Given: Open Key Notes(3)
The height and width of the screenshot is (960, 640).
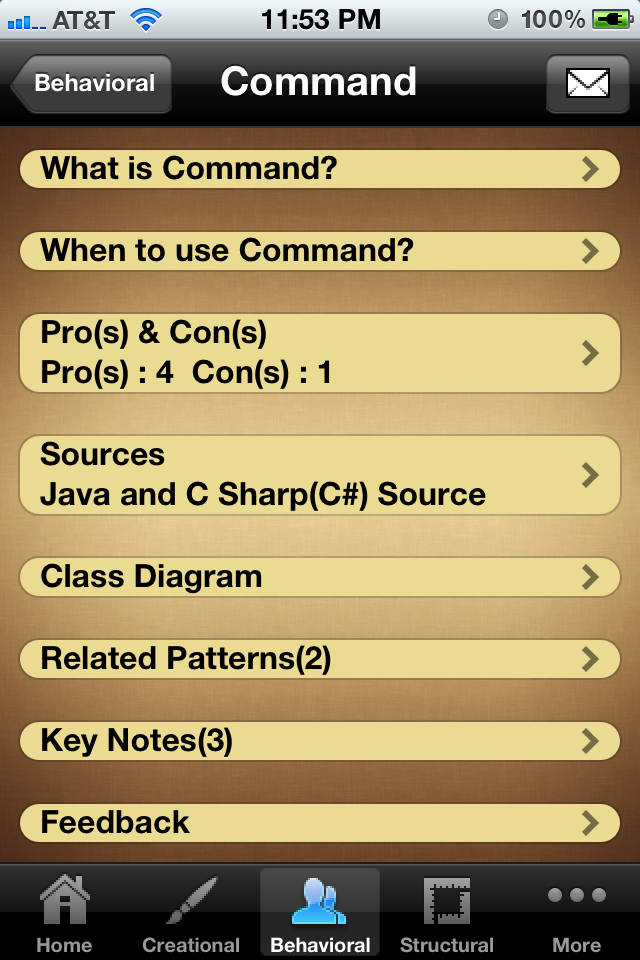Looking at the screenshot, I should 320,740.
